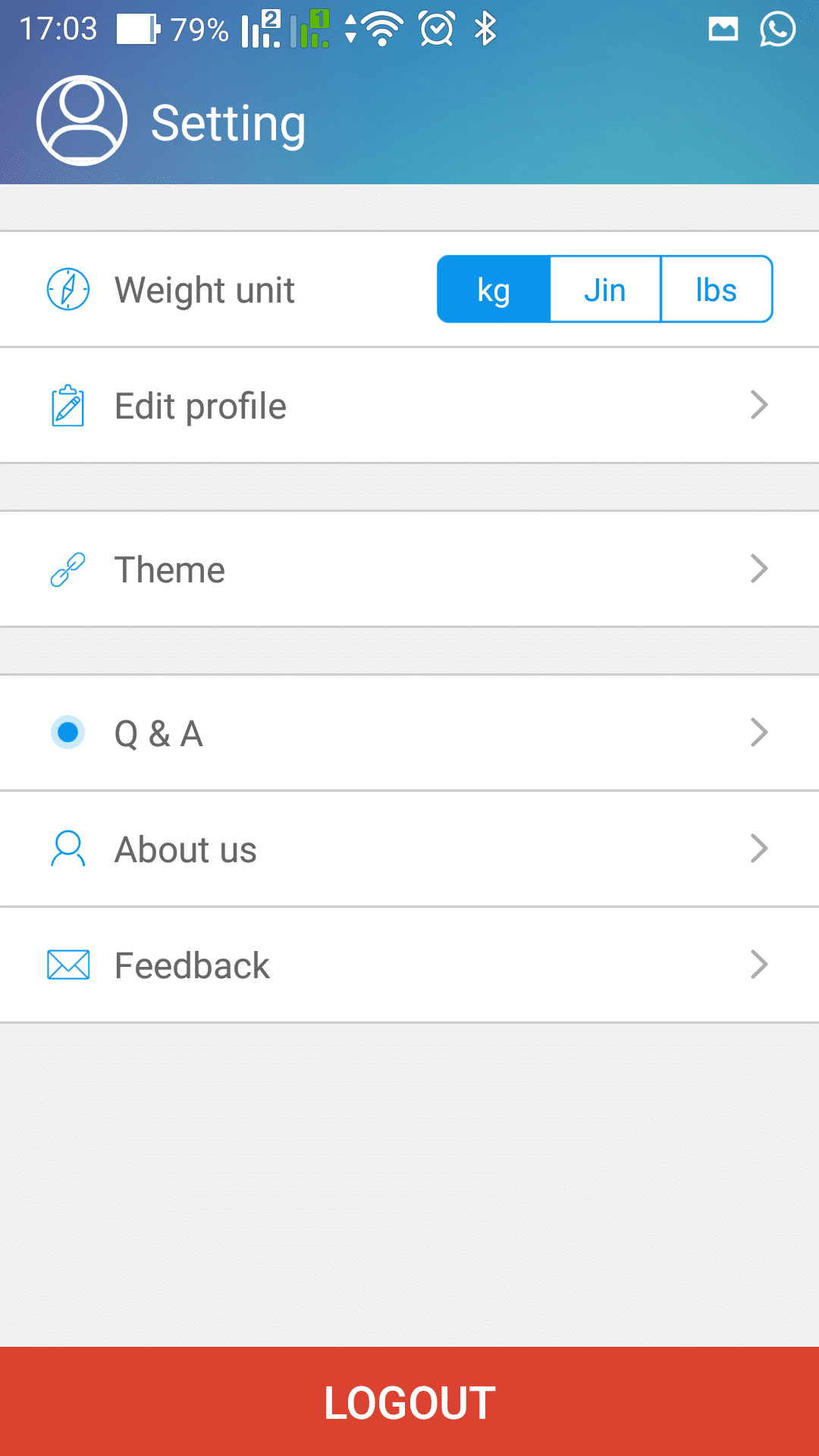Viewport: 819px width, 1456px height.
Task: Go to the Q & A section
Action: (x=409, y=733)
